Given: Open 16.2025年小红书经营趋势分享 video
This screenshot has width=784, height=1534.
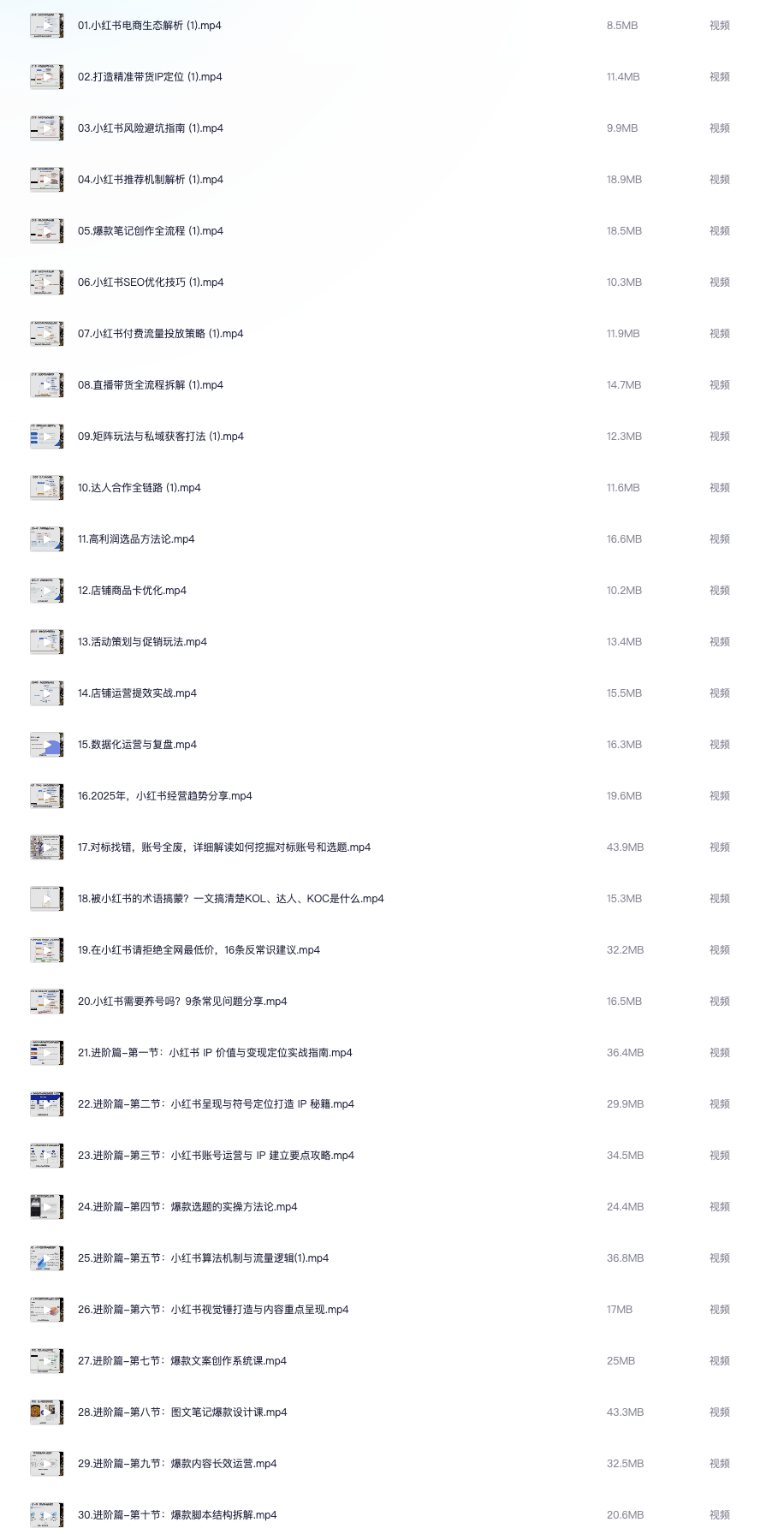Looking at the screenshot, I should [x=164, y=796].
